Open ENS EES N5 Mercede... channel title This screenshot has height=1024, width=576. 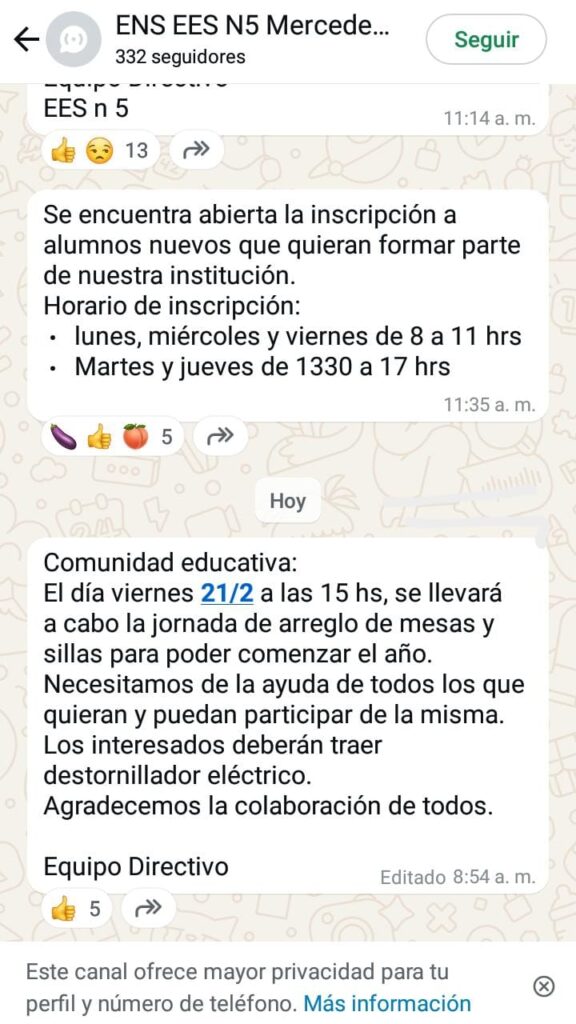tap(253, 26)
